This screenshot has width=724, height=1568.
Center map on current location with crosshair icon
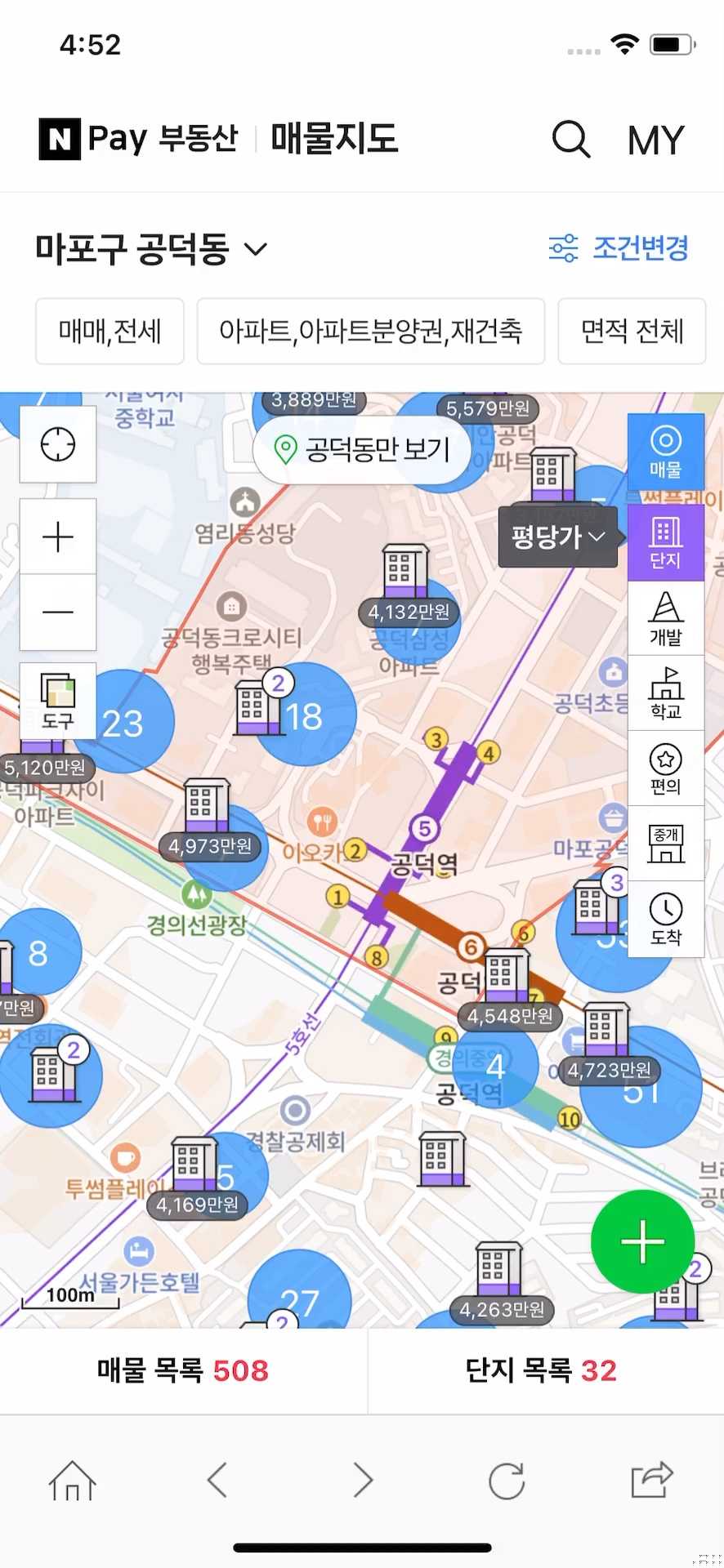coord(56,444)
